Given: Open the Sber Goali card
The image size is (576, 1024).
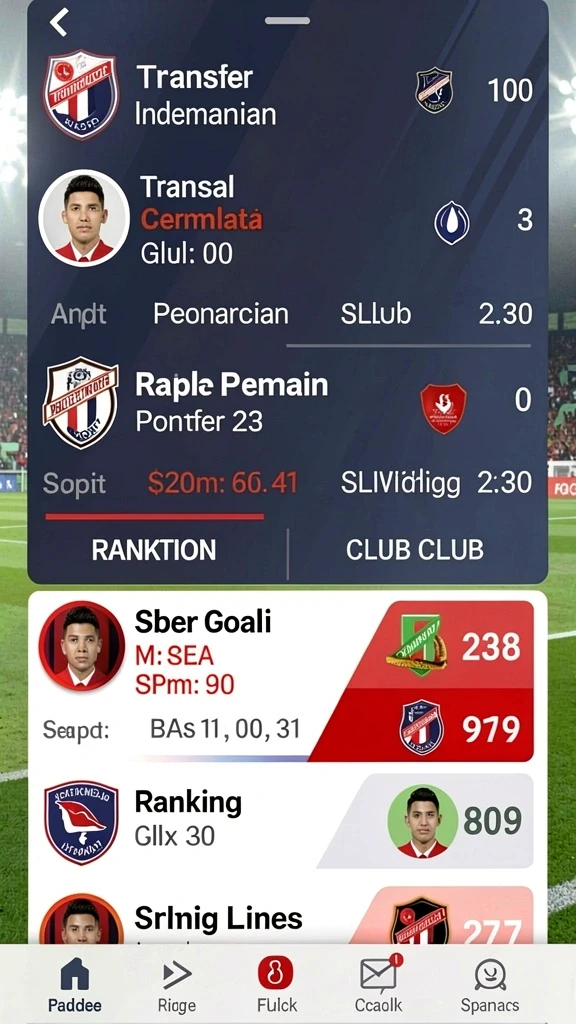Looking at the screenshot, I should tap(287, 681).
